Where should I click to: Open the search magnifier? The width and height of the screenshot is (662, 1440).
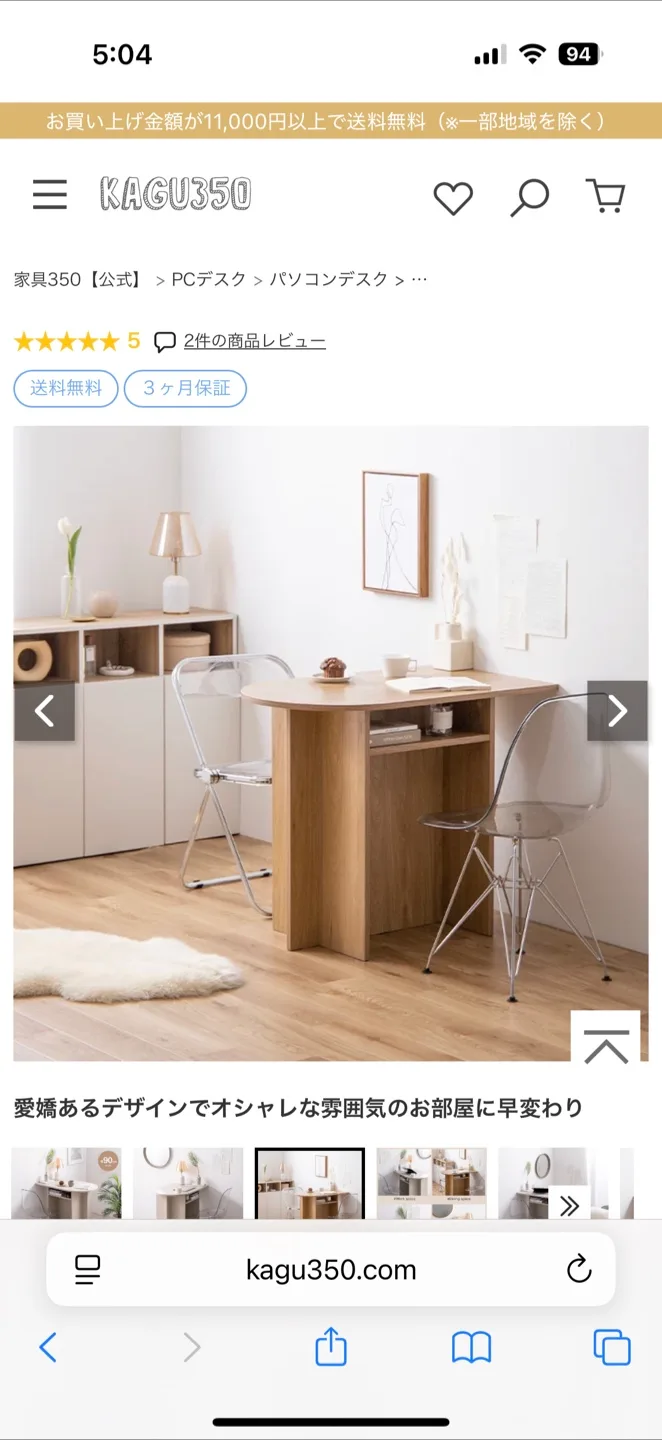[x=529, y=197]
